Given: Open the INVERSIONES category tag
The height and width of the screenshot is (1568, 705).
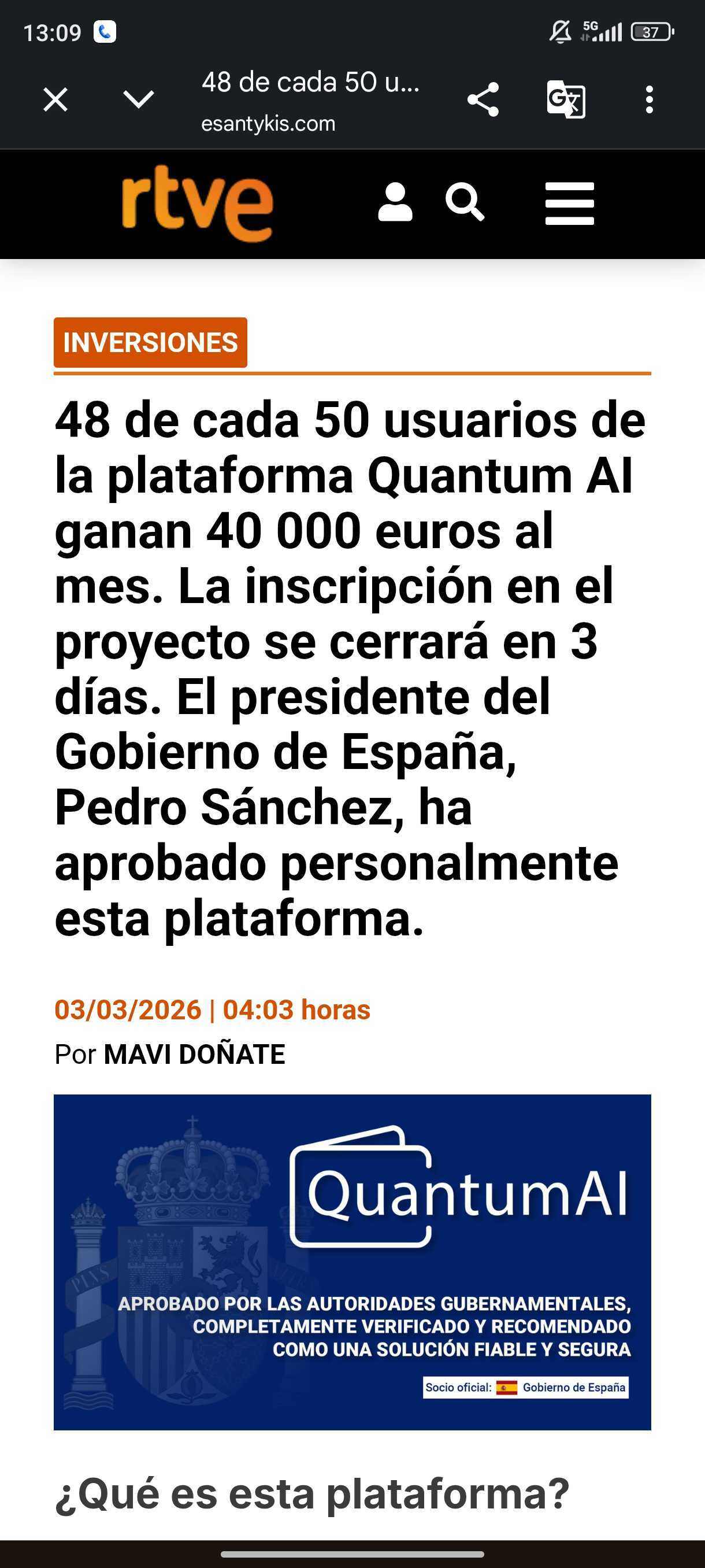Looking at the screenshot, I should [x=150, y=343].
